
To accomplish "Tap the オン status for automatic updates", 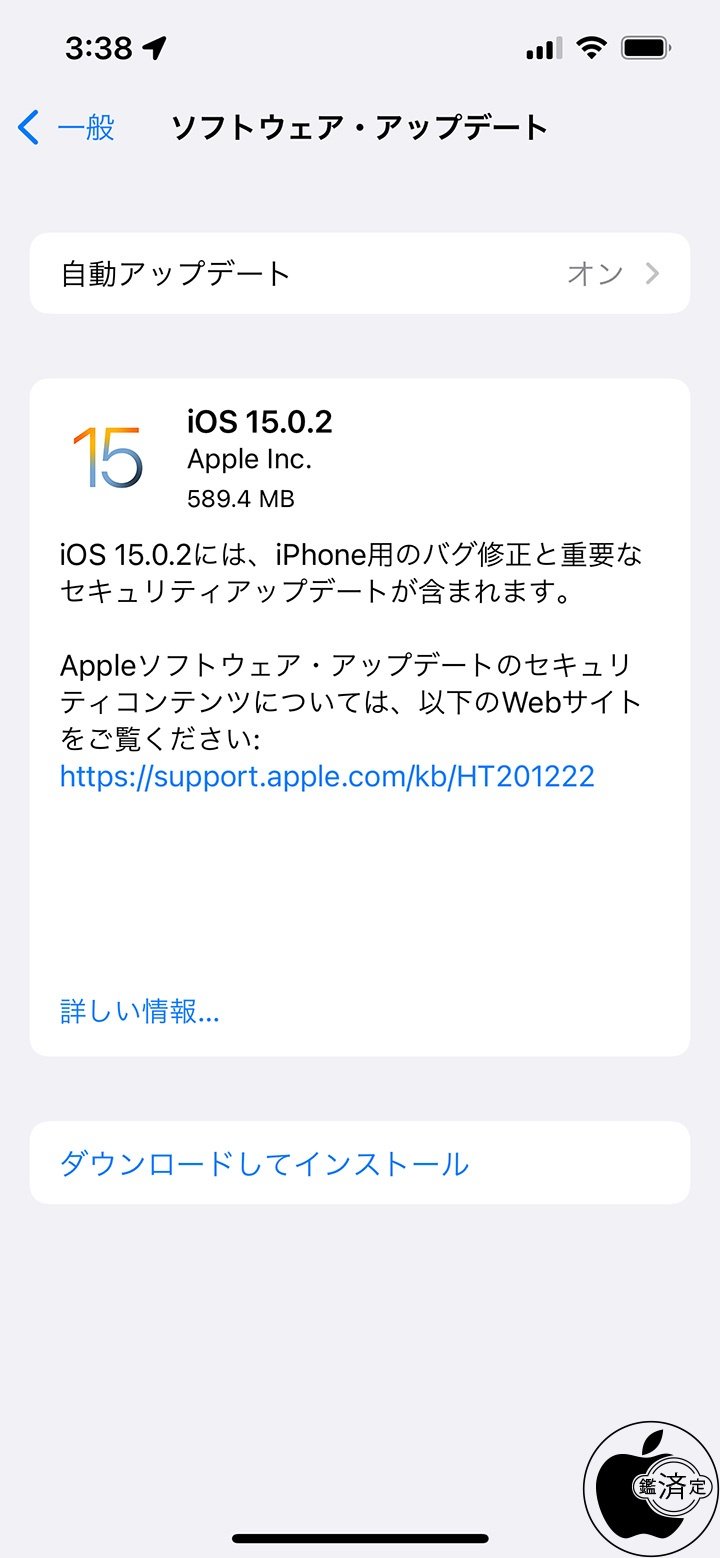I will point(597,273).
